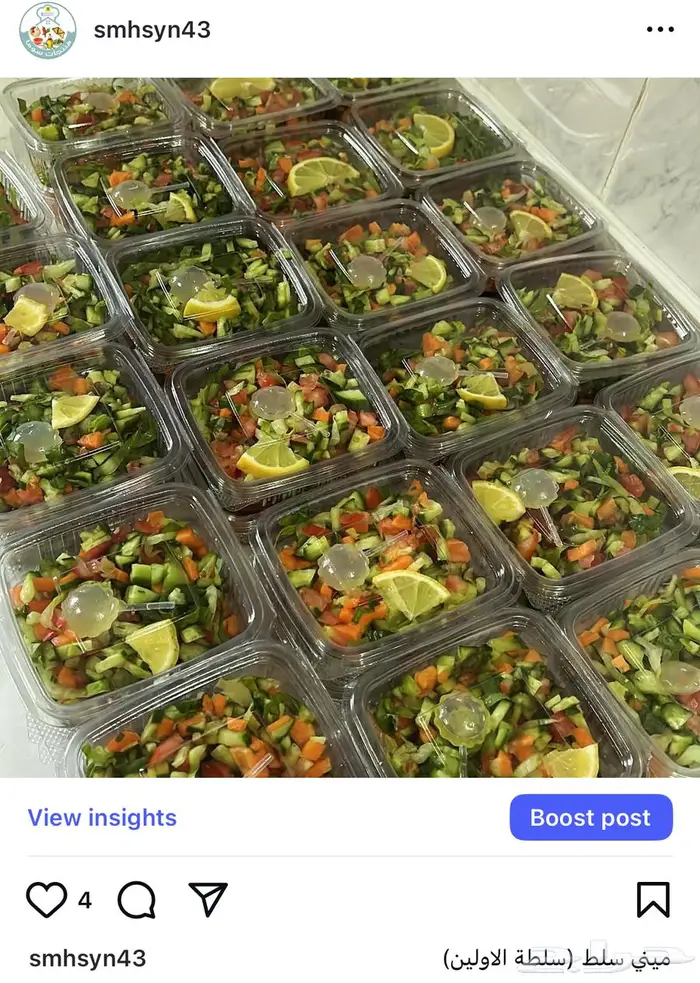Like the post with the heart icon
The width and height of the screenshot is (700, 983).
tap(46, 900)
